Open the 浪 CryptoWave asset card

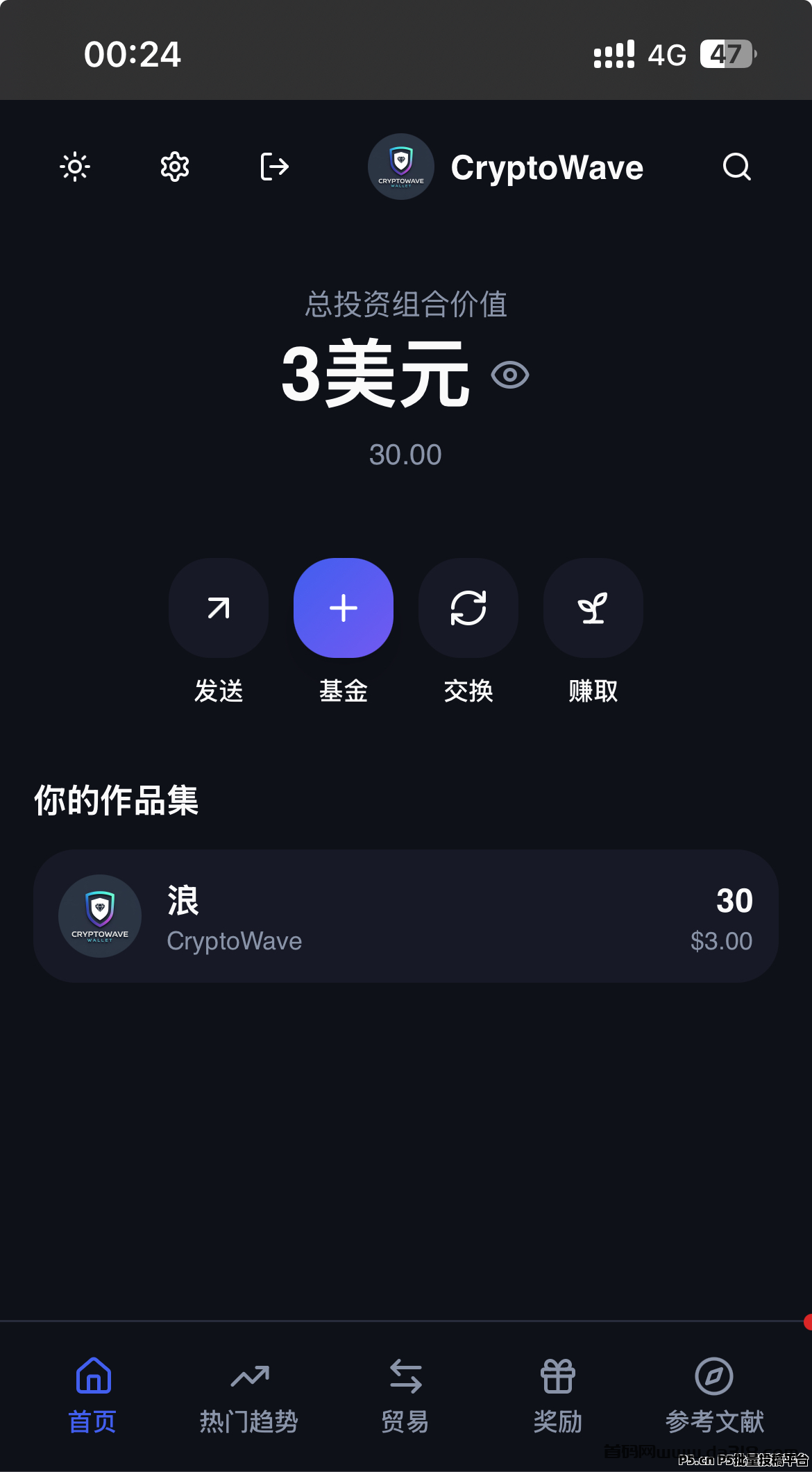point(406,916)
